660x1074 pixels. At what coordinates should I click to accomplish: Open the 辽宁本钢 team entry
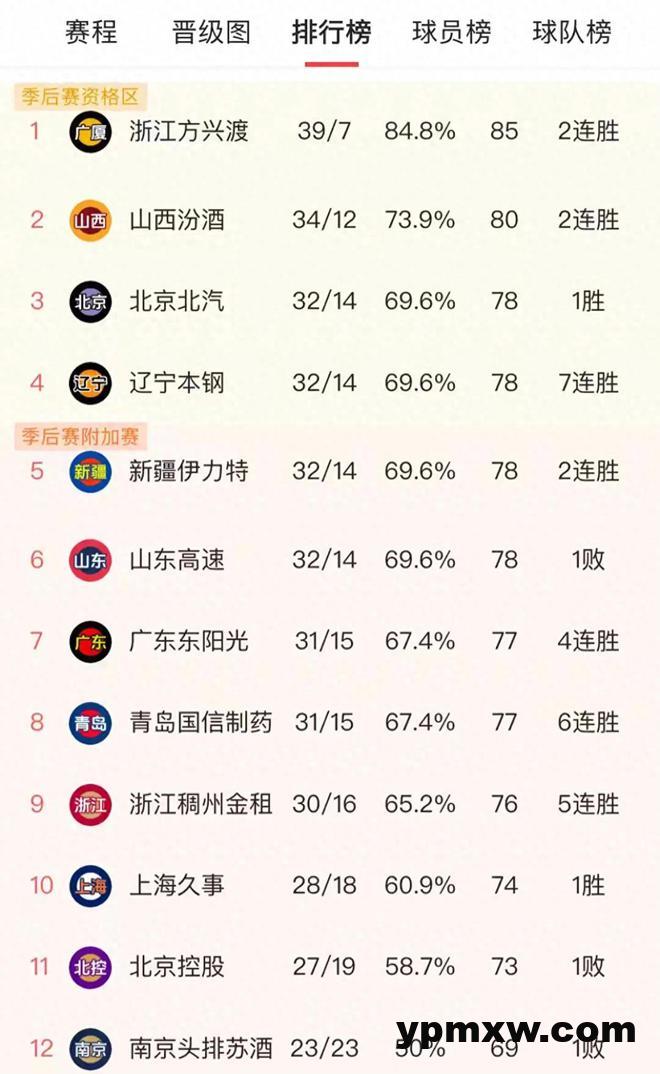[x=177, y=383]
